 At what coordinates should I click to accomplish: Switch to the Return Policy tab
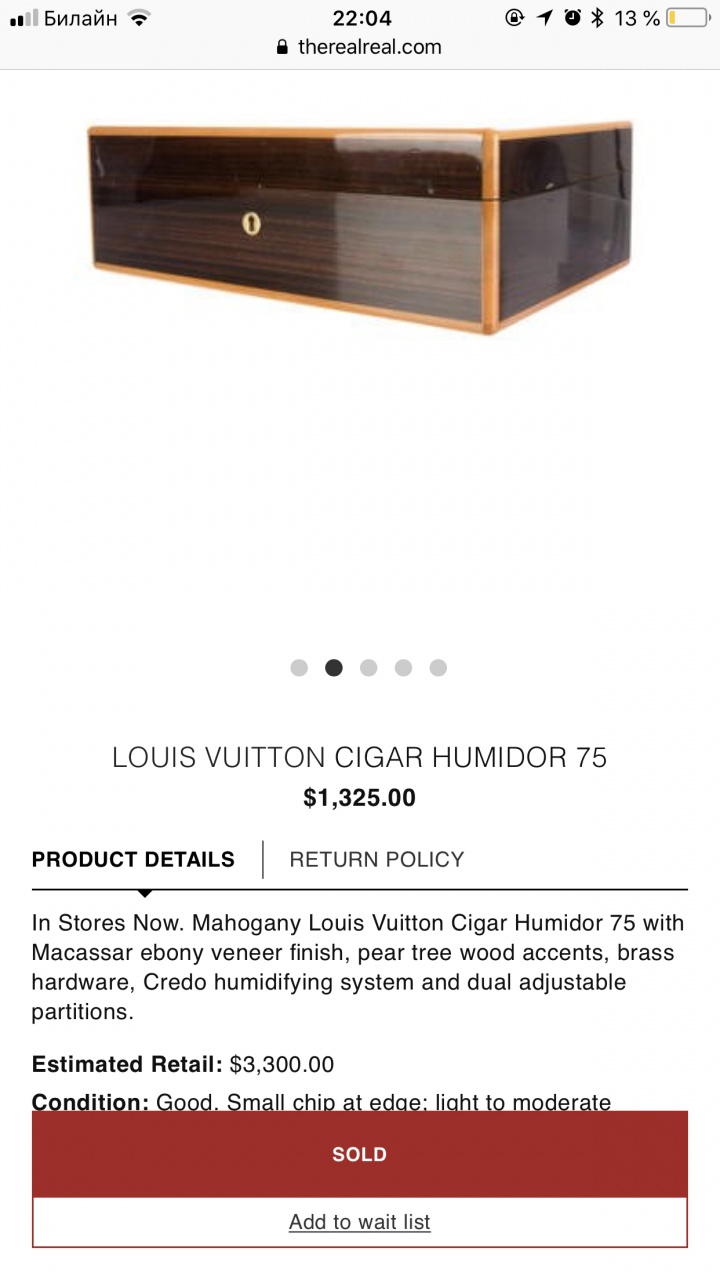[x=376, y=859]
